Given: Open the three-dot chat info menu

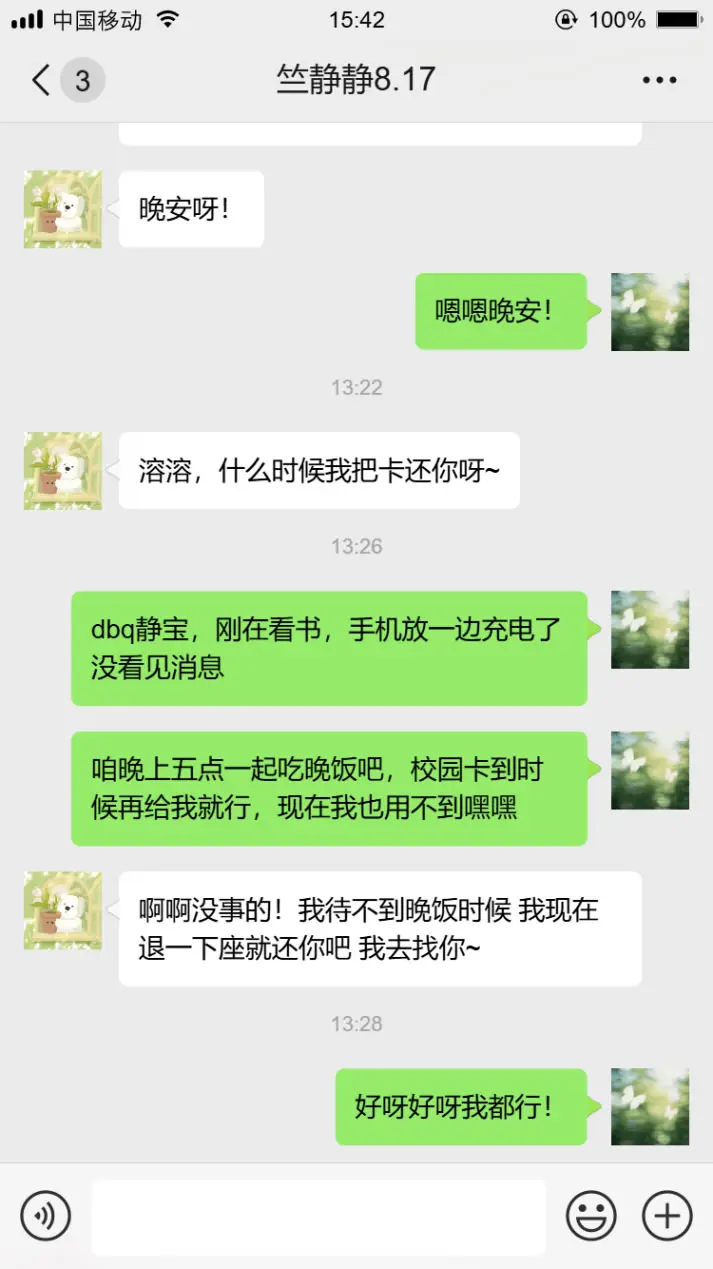Looking at the screenshot, I should pos(659,81).
